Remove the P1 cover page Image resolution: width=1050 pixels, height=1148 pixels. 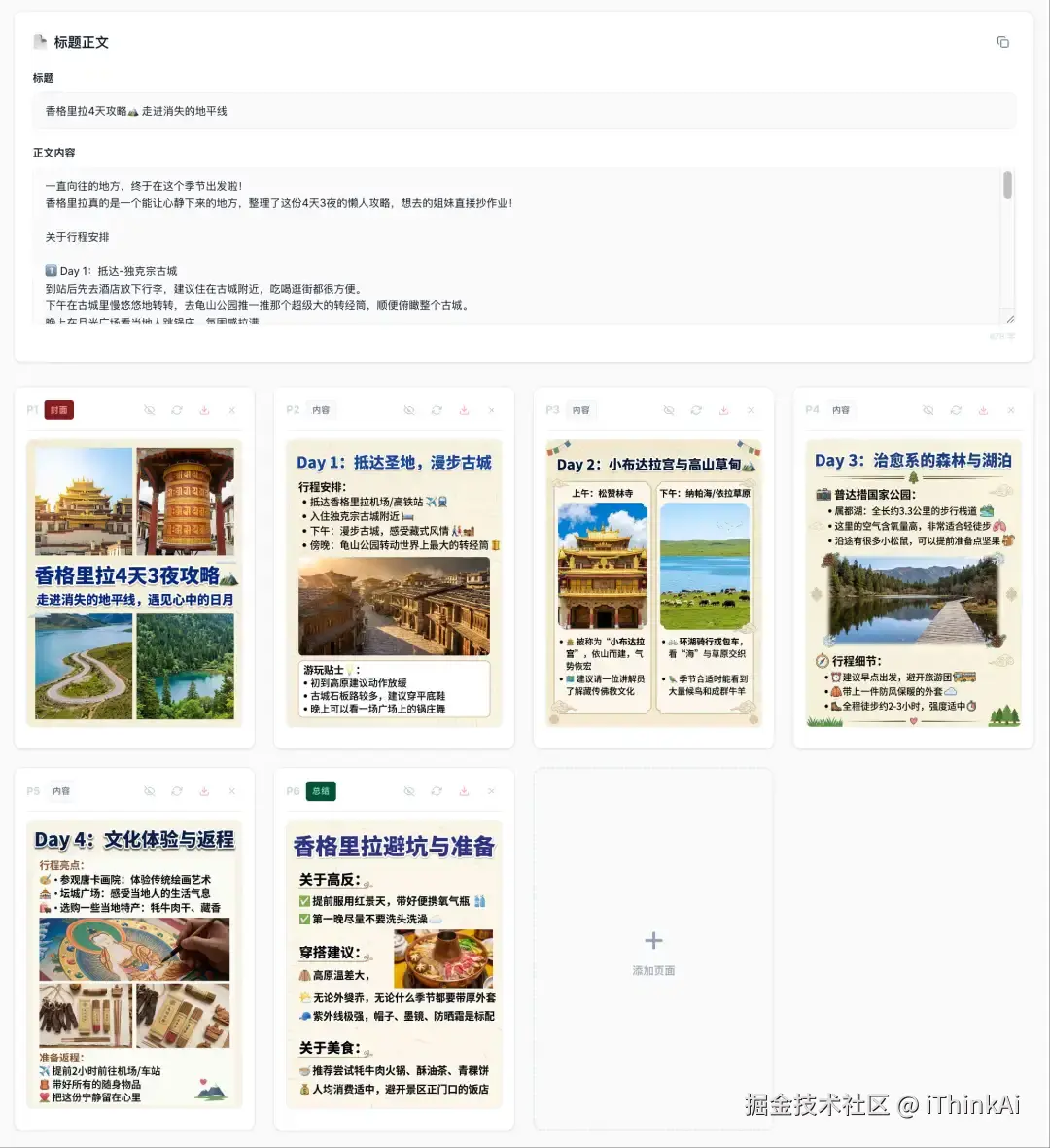(231, 410)
